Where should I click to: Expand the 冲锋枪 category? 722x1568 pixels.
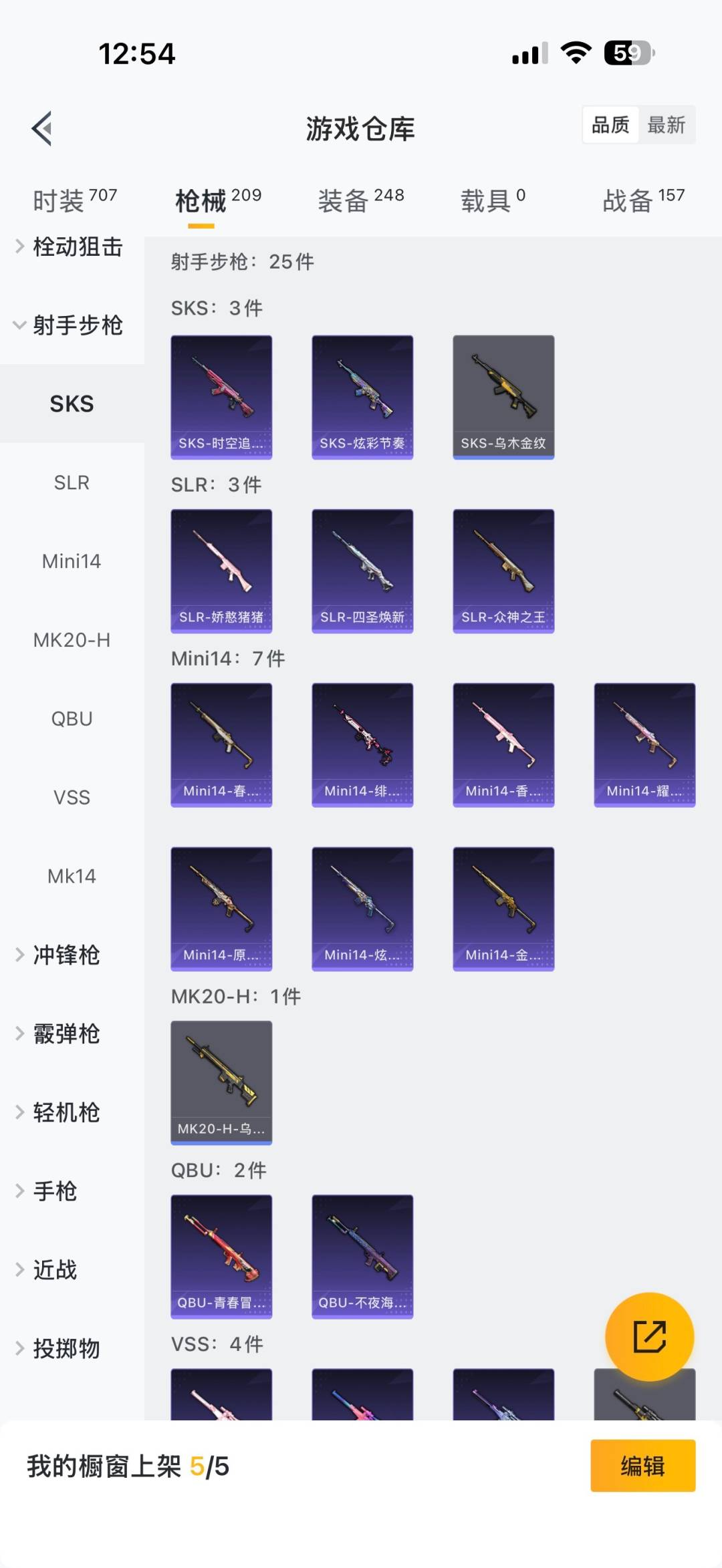click(66, 955)
